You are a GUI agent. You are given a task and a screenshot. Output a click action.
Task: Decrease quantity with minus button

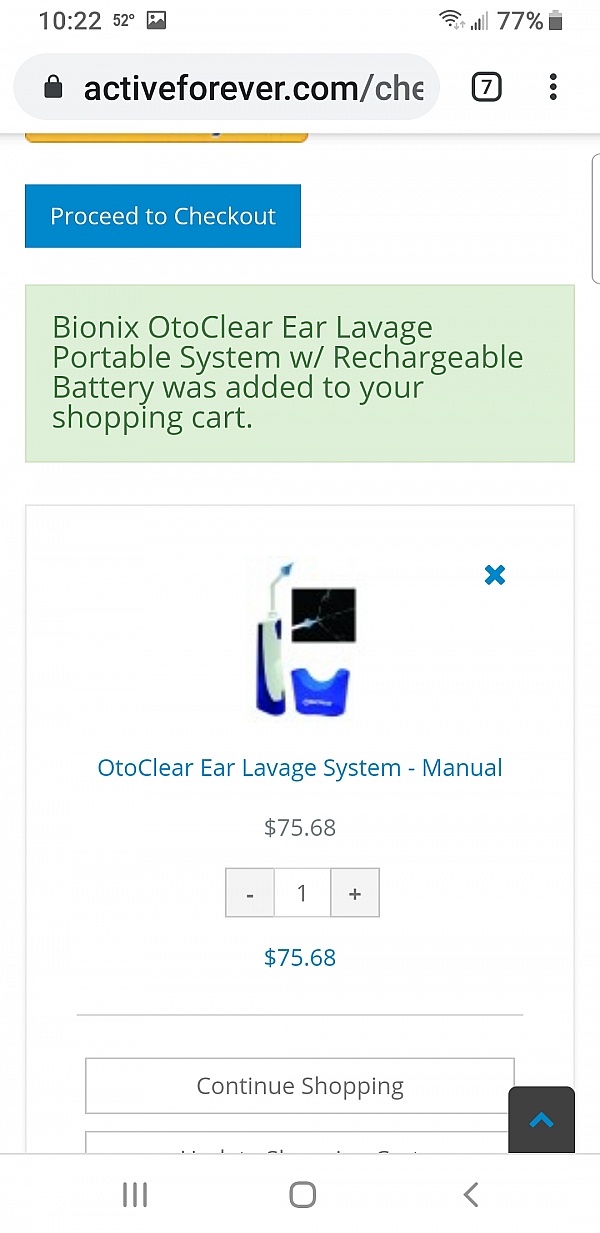(250, 893)
